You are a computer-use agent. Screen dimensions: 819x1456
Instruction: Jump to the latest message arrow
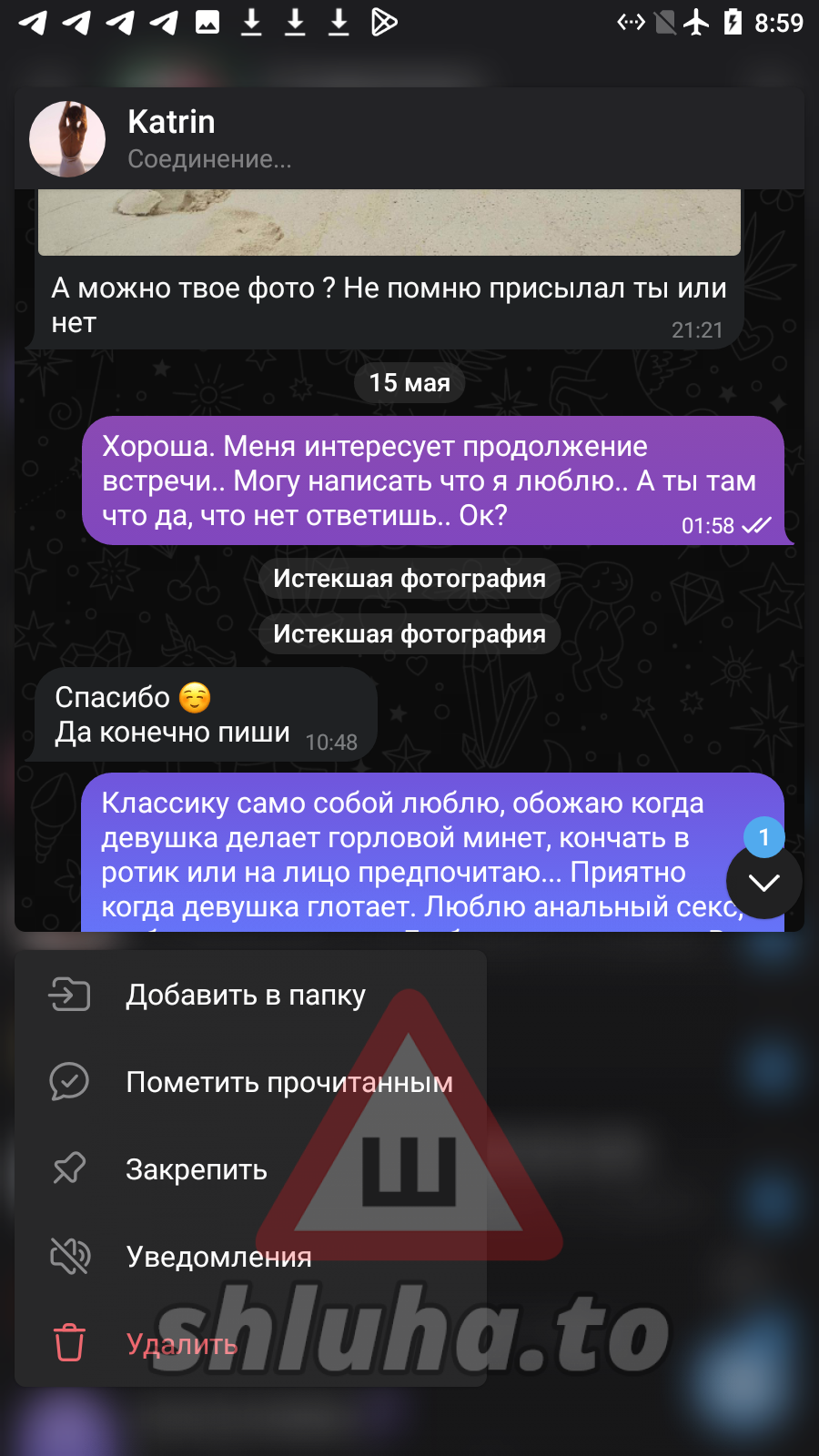pos(763,881)
